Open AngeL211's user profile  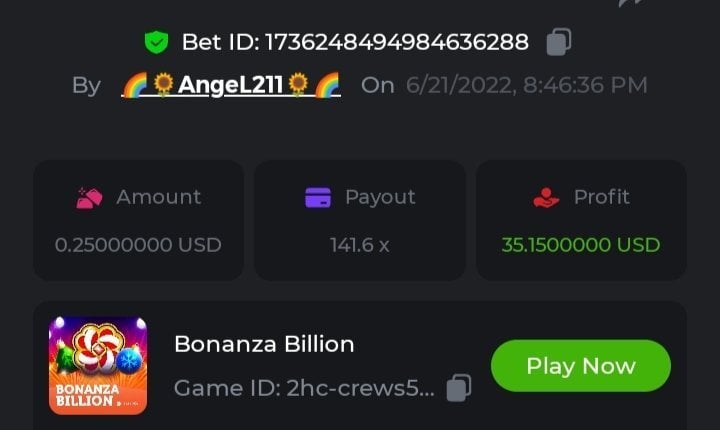point(230,85)
